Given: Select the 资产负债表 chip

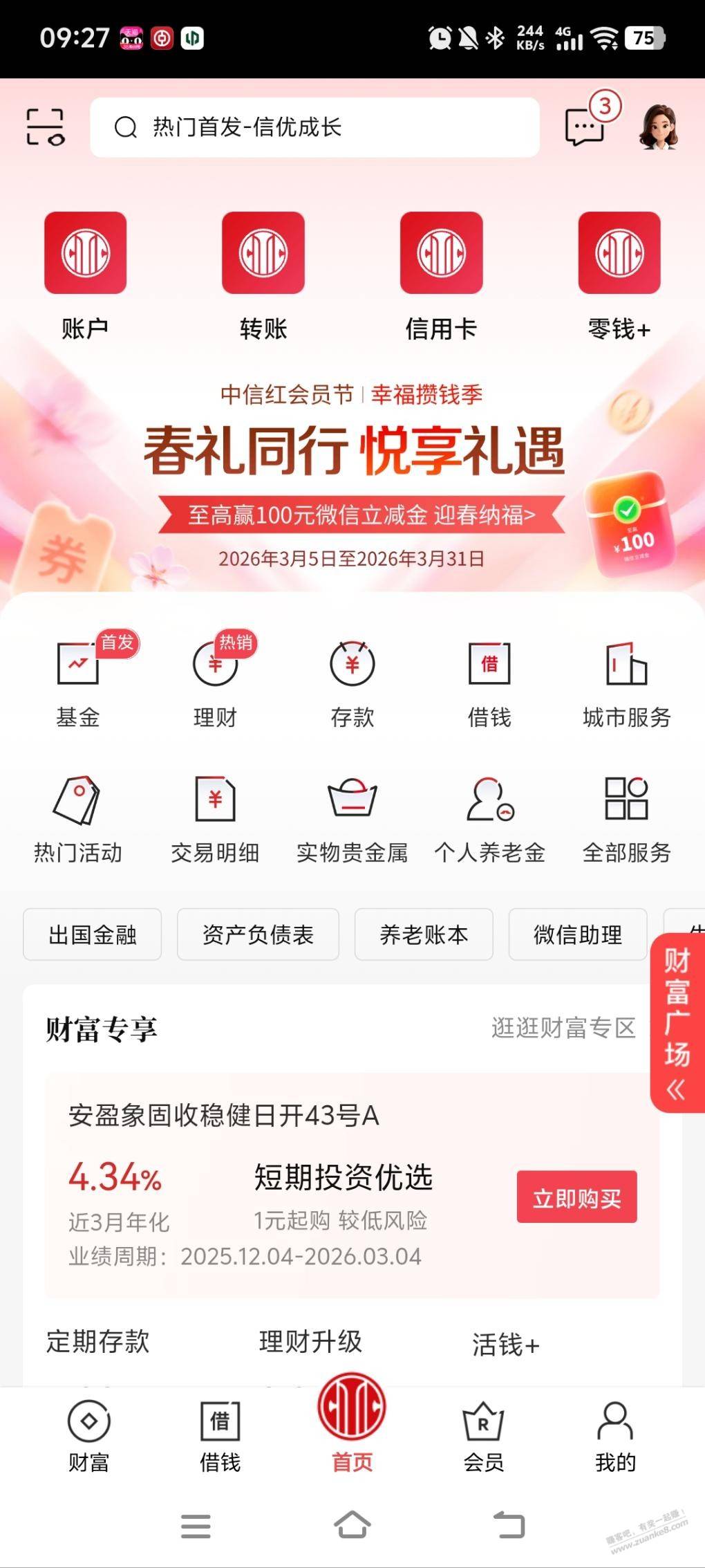Looking at the screenshot, I should point(258,934).
